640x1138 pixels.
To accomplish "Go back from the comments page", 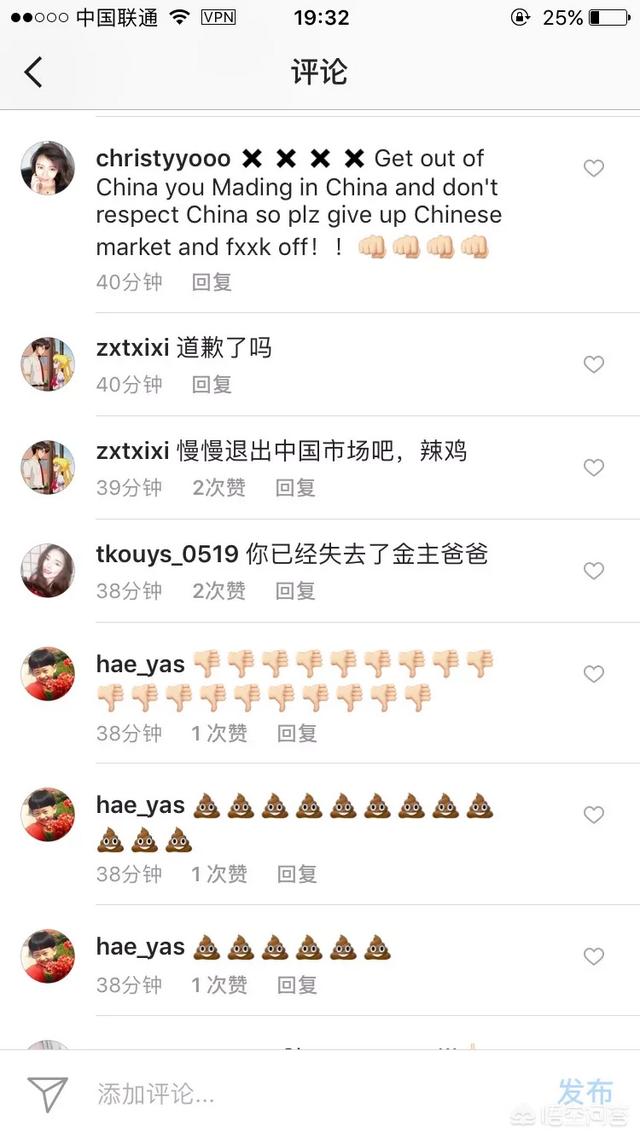I will click(x=34, y=72).
